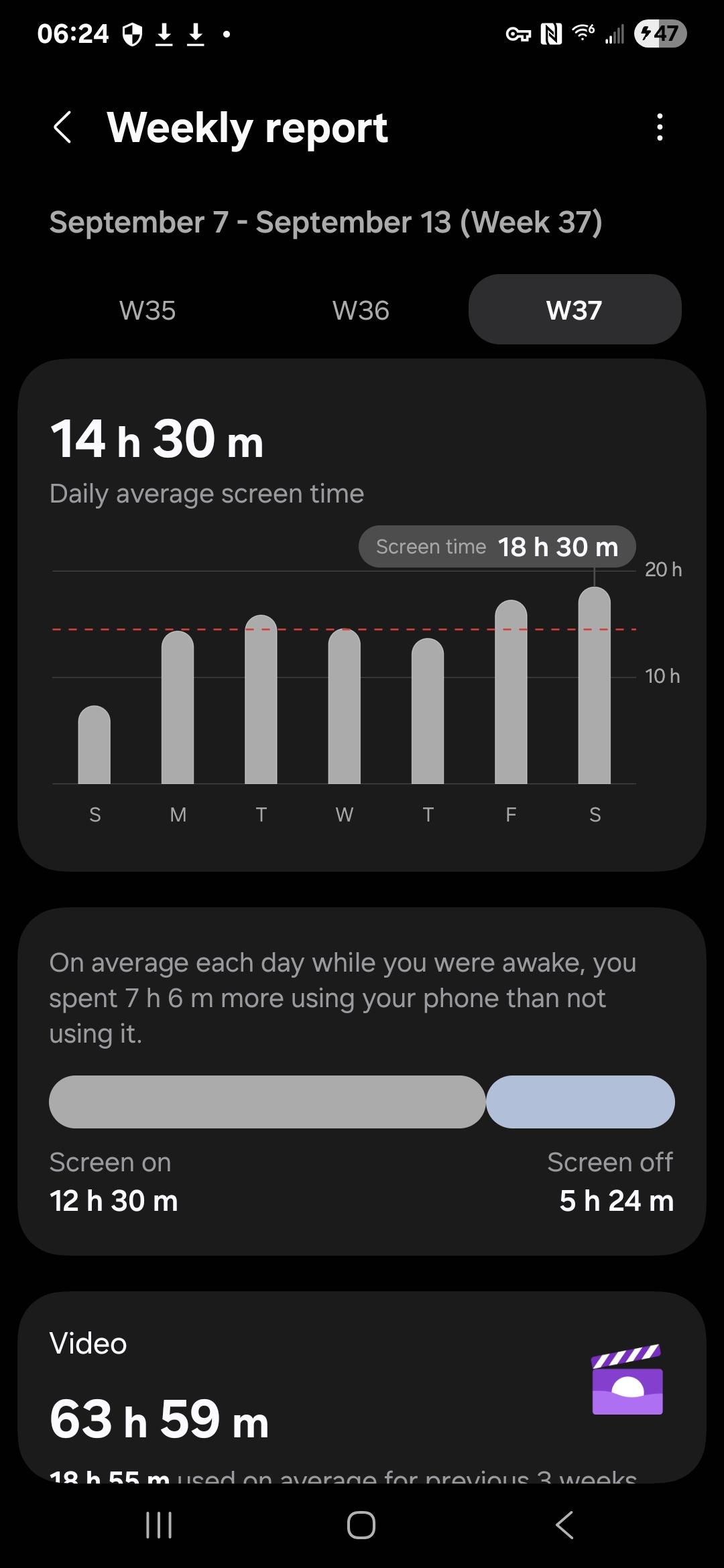
Task: Switch to the W35 week tab
Action: click(147, 310)
